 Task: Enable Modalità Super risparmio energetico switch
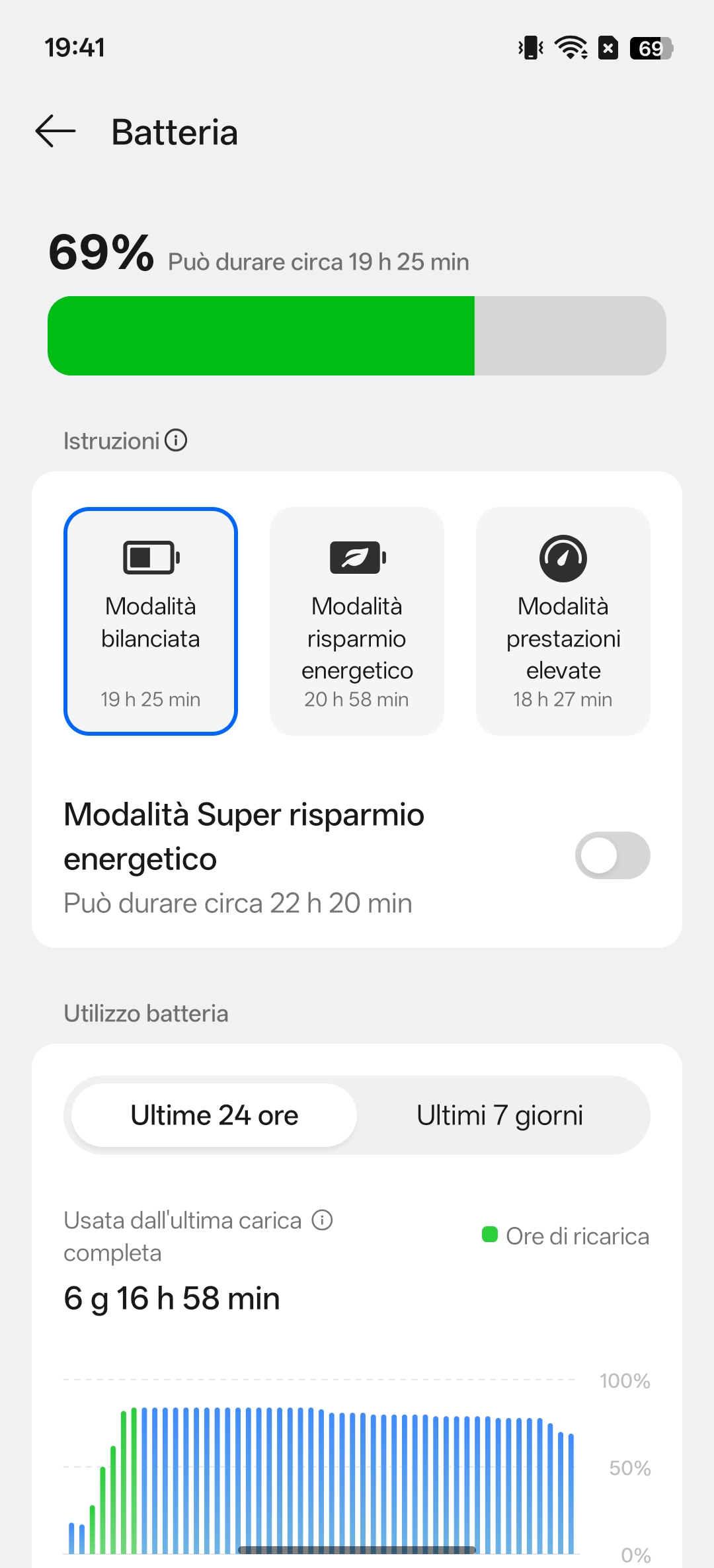(612, 855)
